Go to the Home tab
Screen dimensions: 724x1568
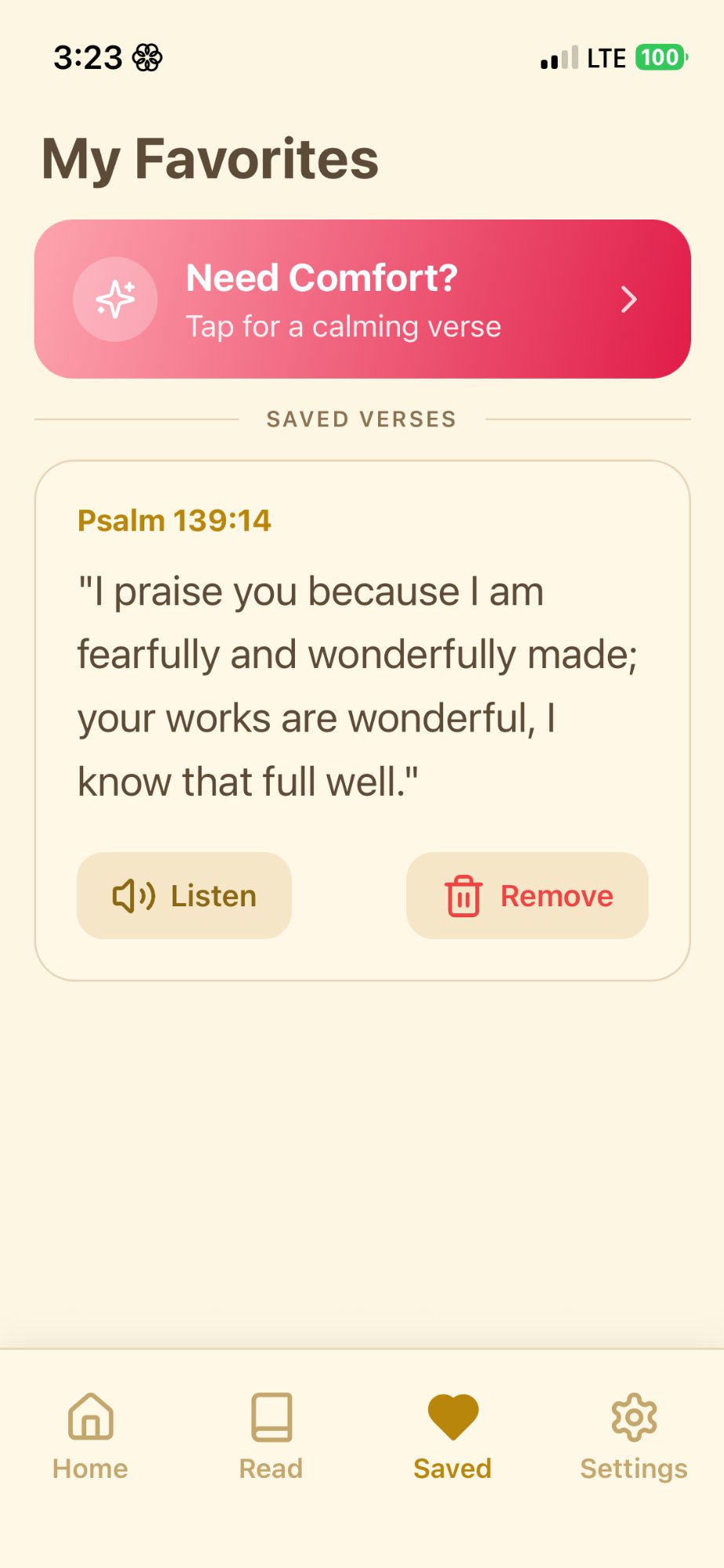(x=90, y=1436)
